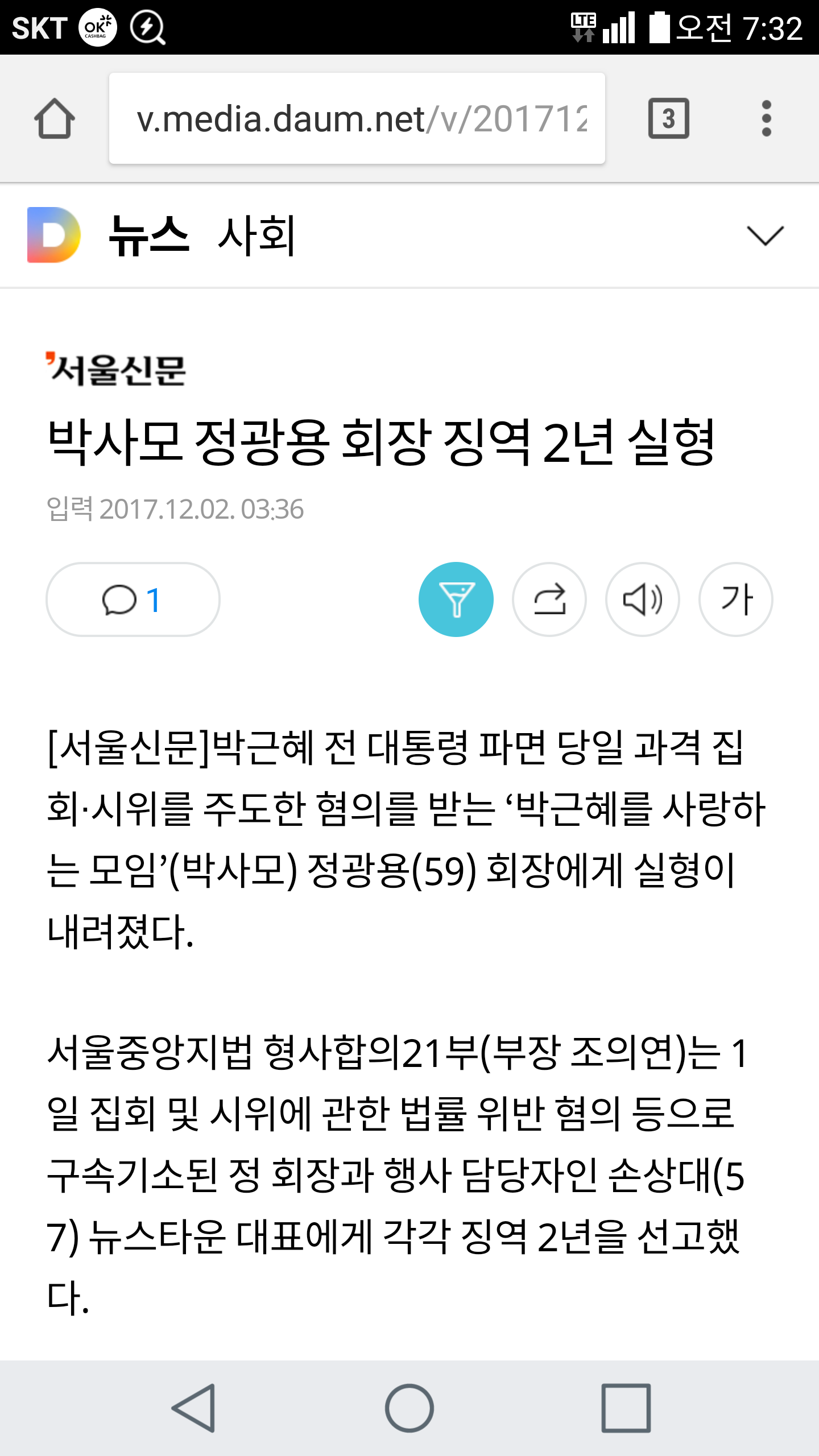Open the 서울신문 publisher link

click(x=117, y=370)
